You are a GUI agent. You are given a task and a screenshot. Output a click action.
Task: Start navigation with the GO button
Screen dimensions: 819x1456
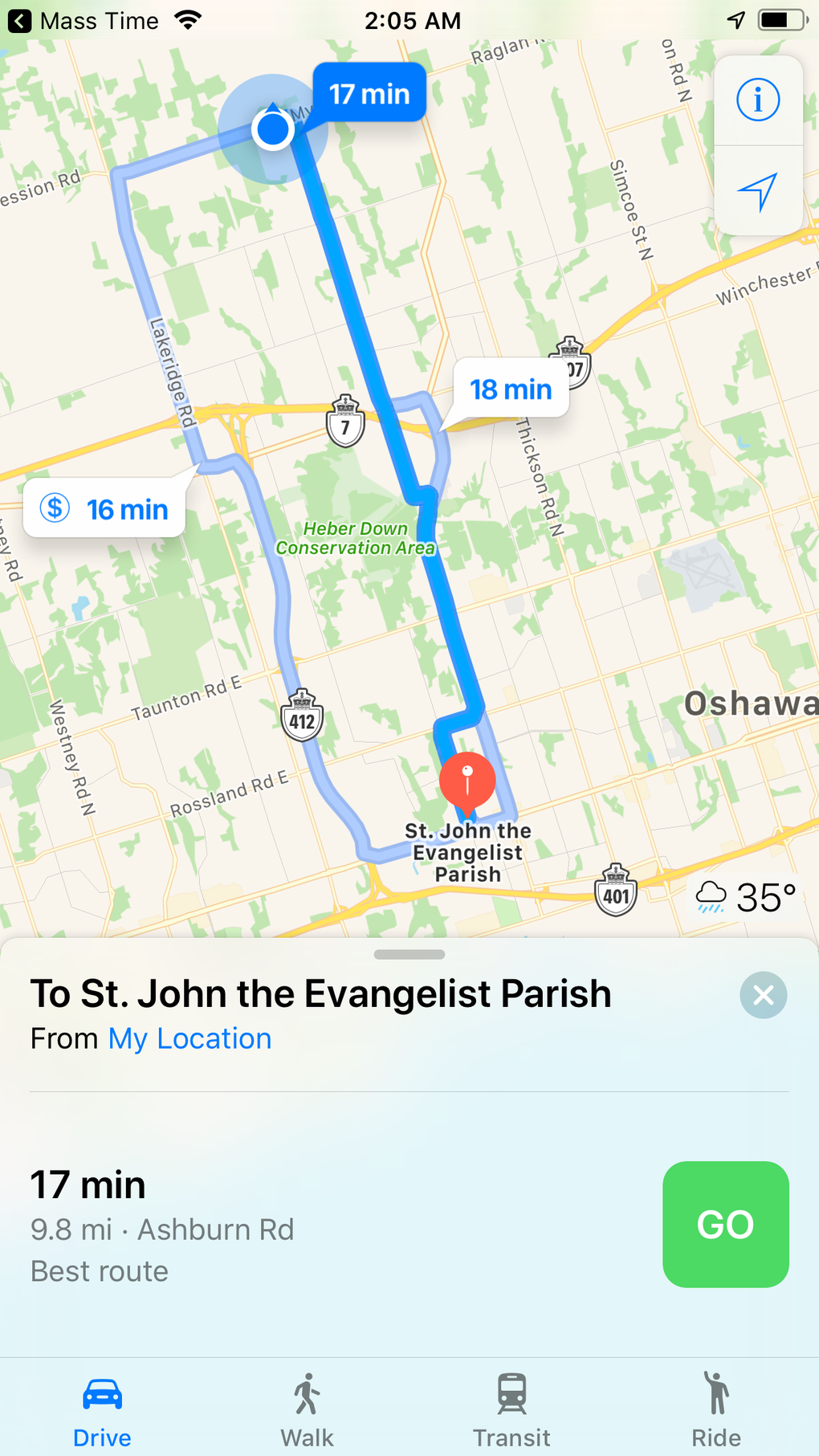(725, 1224)
